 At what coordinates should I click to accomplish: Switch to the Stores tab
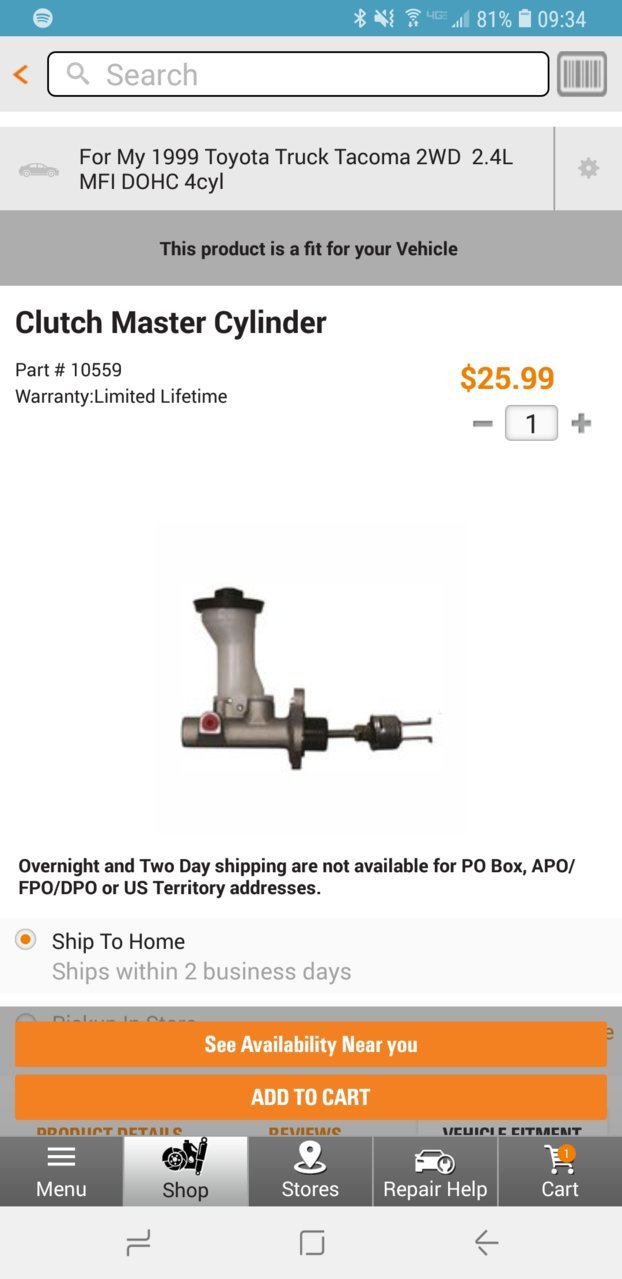(x=310, y=1171)
